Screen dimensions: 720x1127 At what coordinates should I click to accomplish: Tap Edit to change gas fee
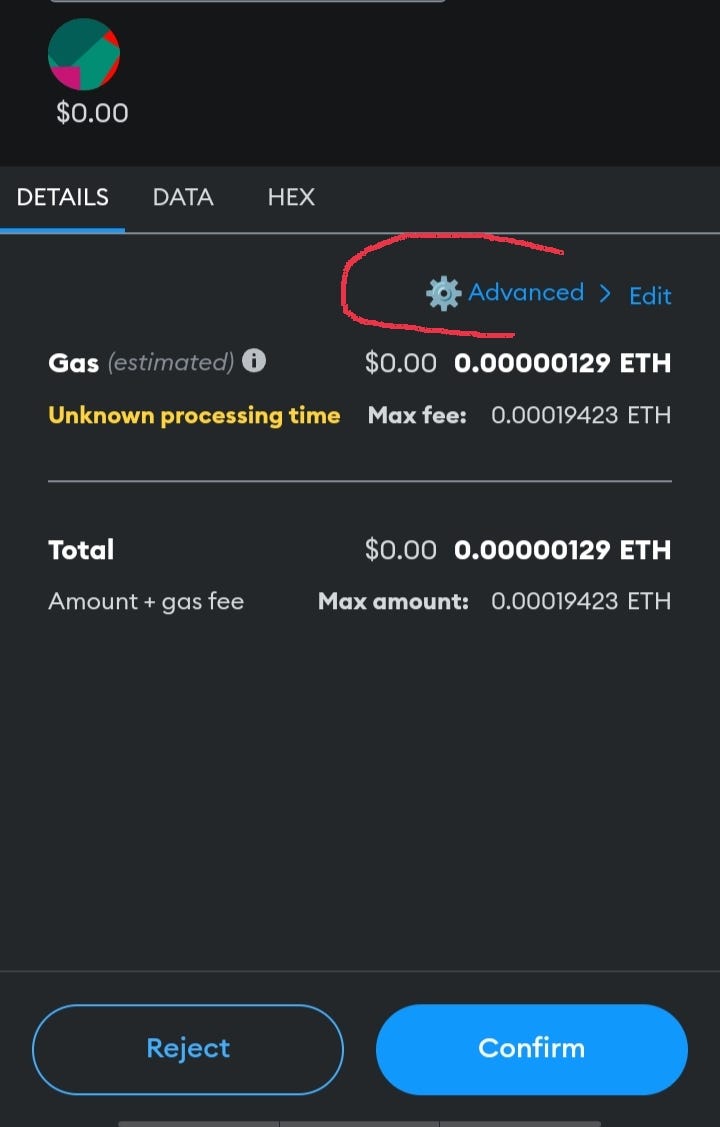[x=650, y=296]
